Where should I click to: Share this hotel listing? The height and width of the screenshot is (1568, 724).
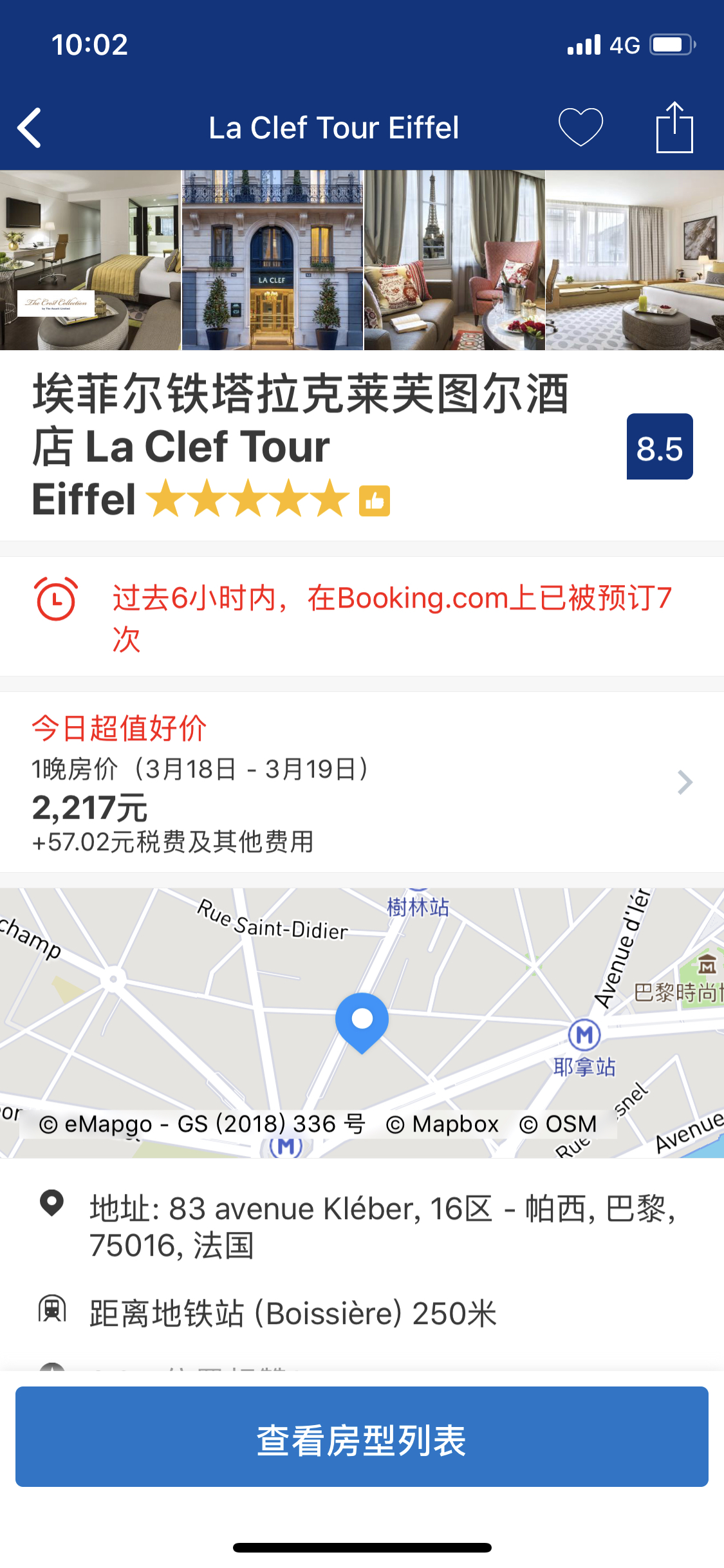click(674, 127)
